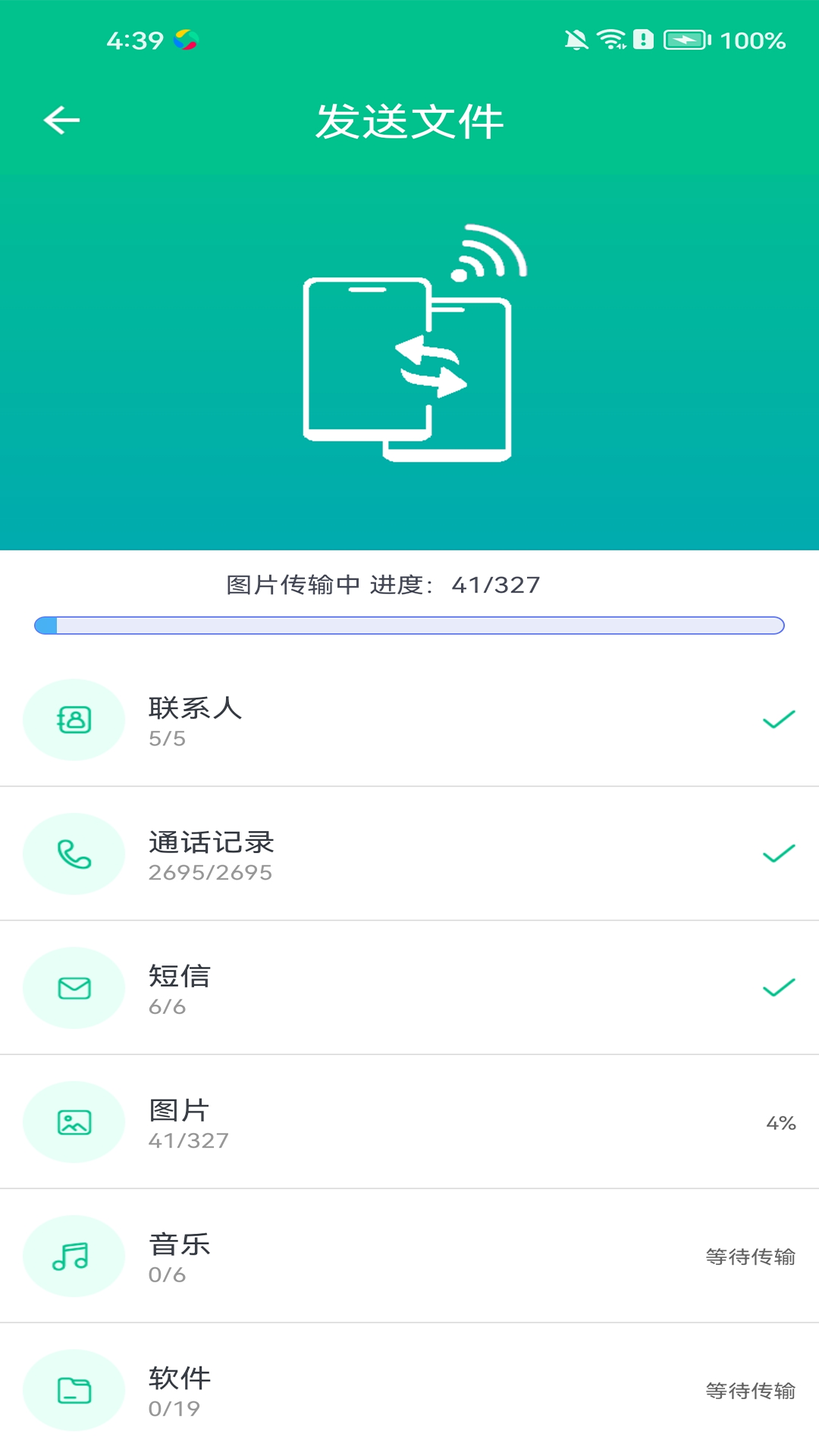
Task: Click the 软件 folder icon
Action: pyautogui.click(x=74, y=1390)
